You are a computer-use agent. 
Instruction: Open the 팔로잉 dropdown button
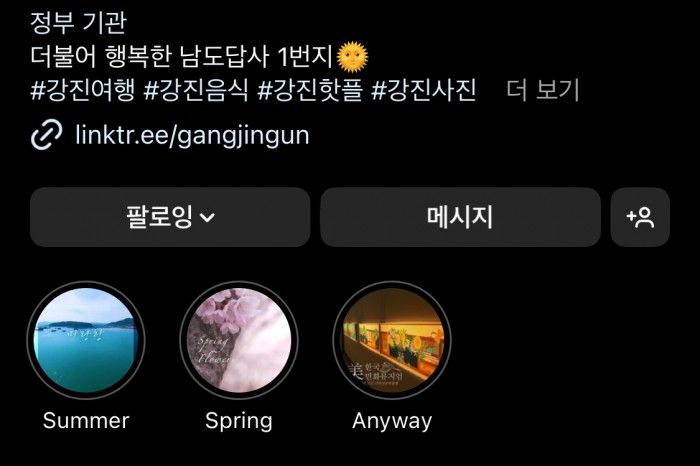[x=170, y=217]
